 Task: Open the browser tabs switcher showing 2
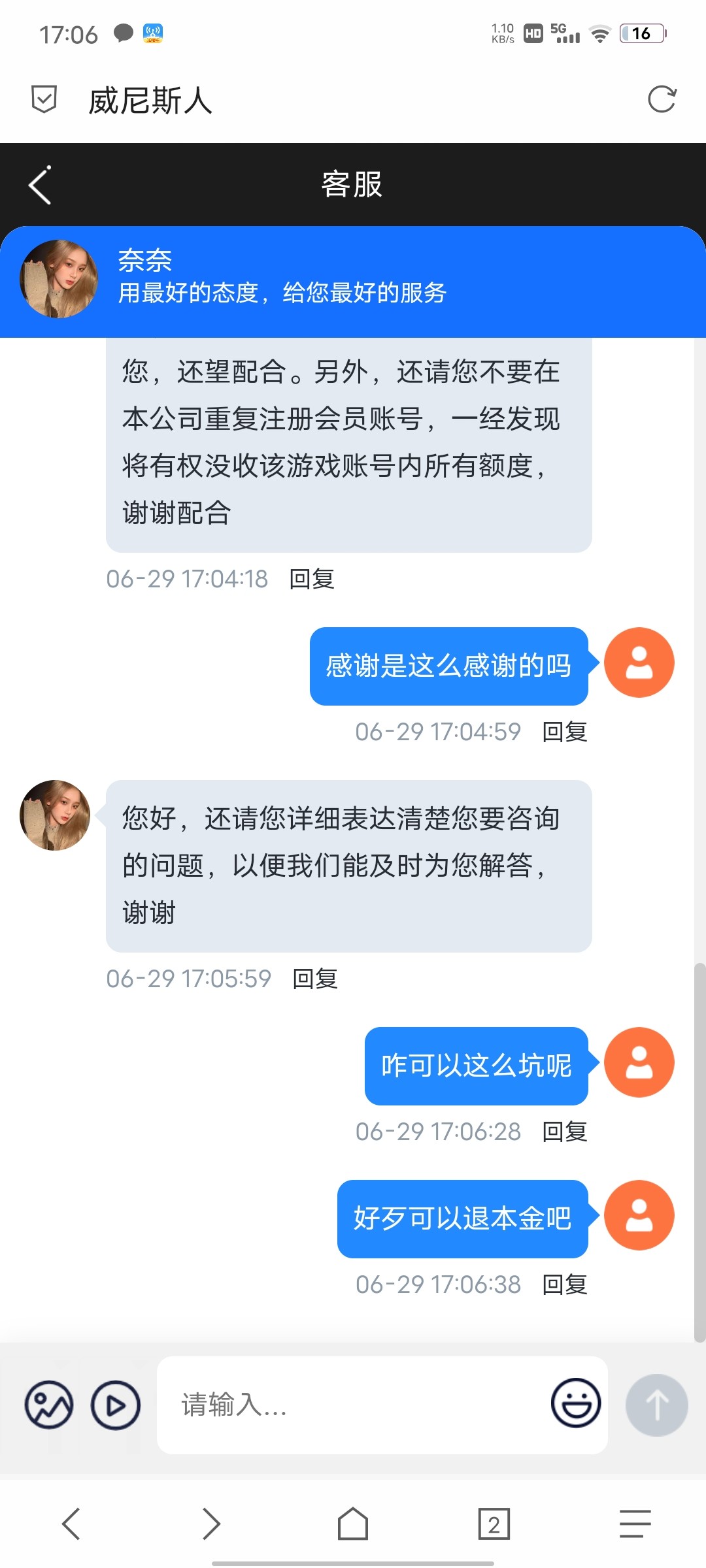[494, 1524]
